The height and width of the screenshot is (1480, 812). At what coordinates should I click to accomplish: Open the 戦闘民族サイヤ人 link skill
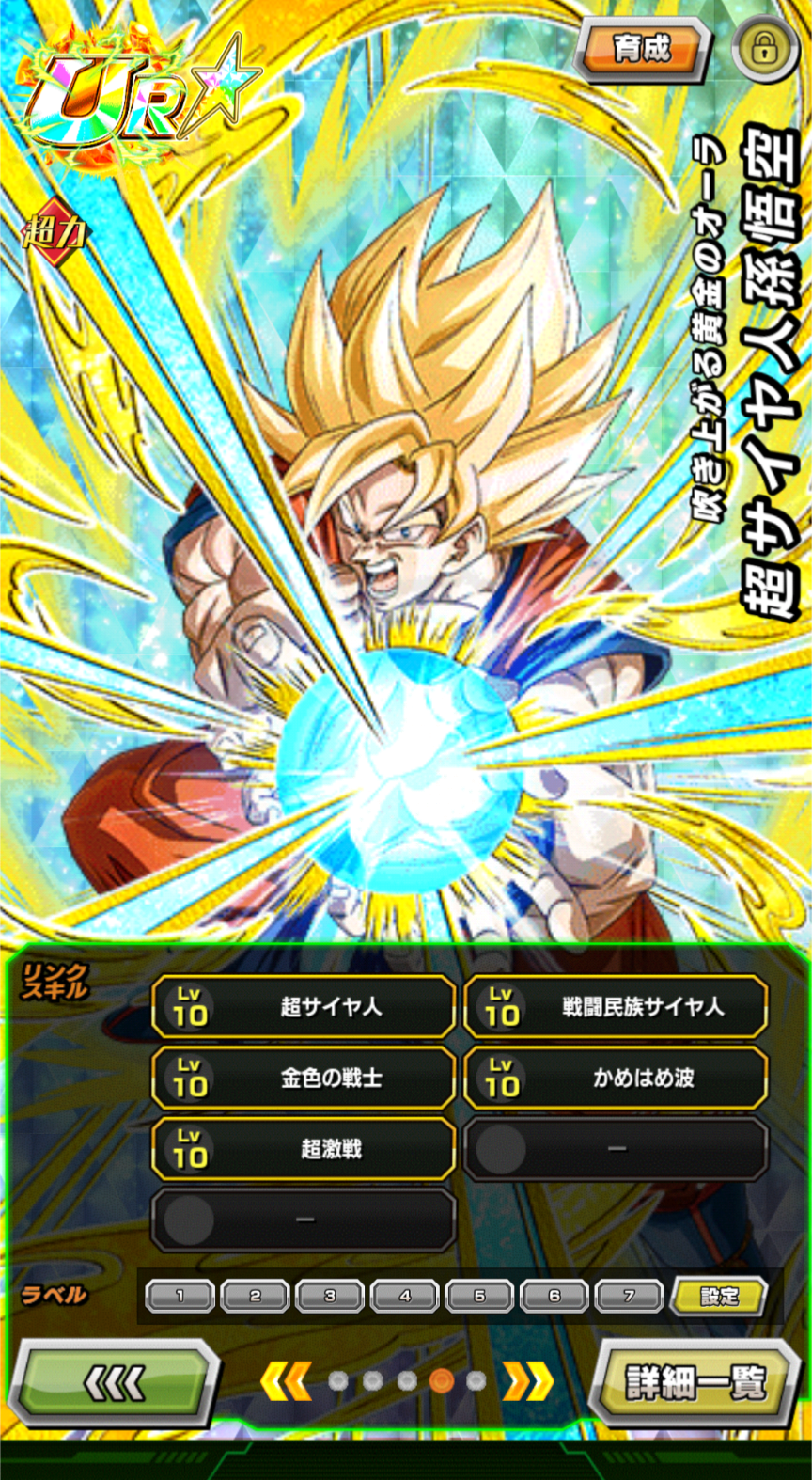pos(616,1007)
